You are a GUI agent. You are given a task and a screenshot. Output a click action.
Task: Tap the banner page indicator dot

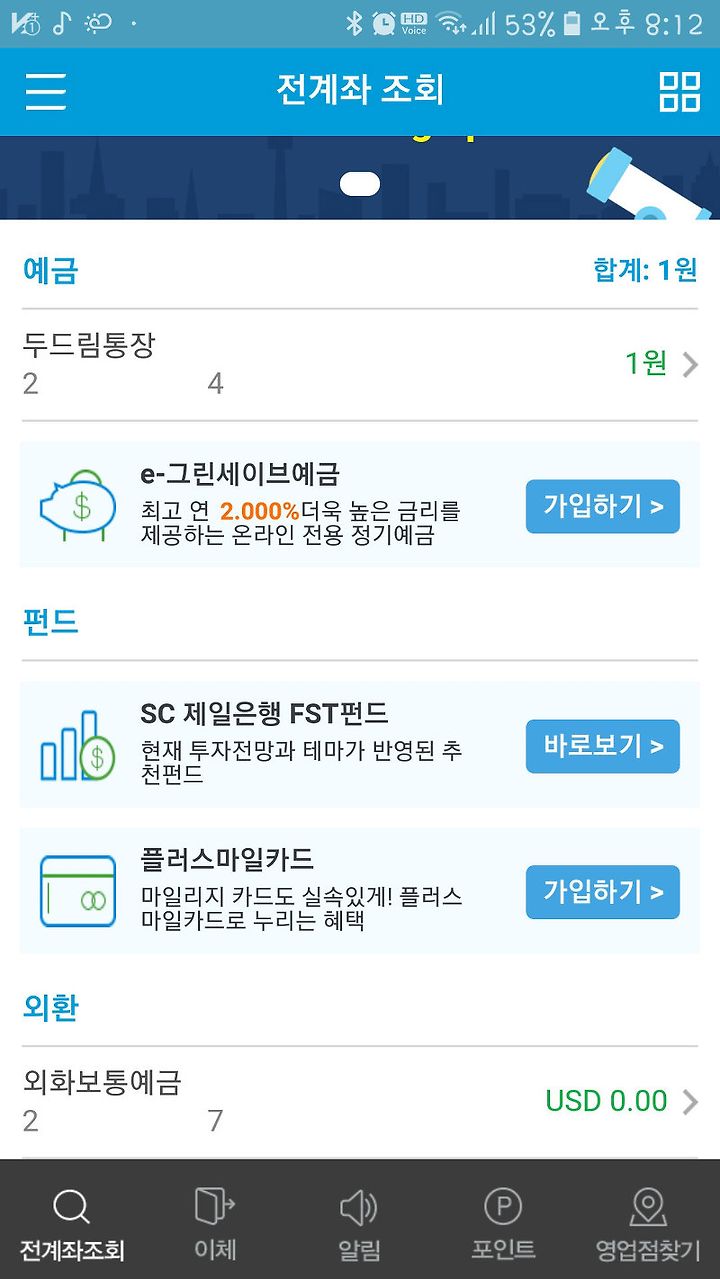[360, 184]
